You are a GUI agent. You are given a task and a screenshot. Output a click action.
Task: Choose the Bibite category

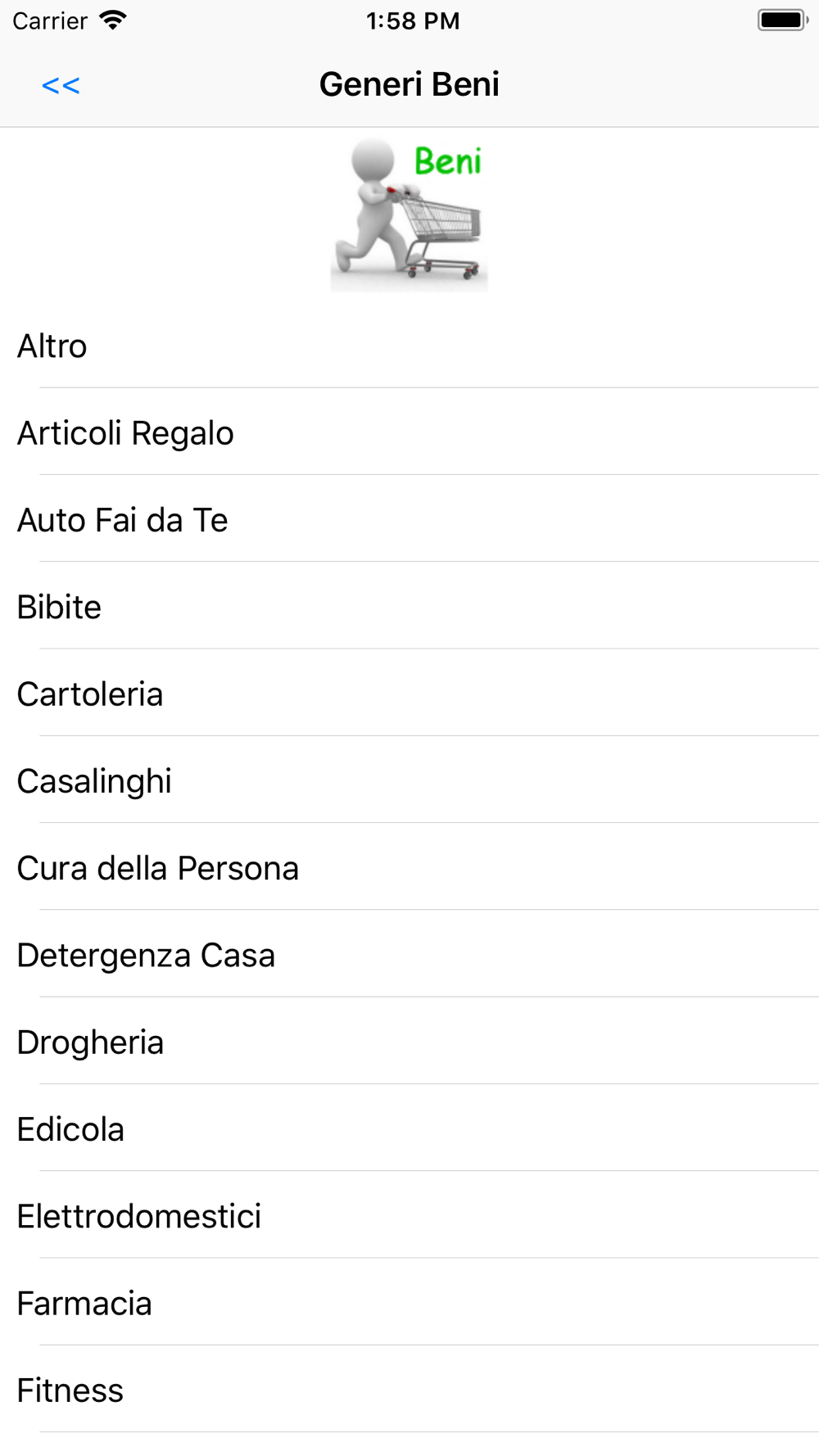409,606
